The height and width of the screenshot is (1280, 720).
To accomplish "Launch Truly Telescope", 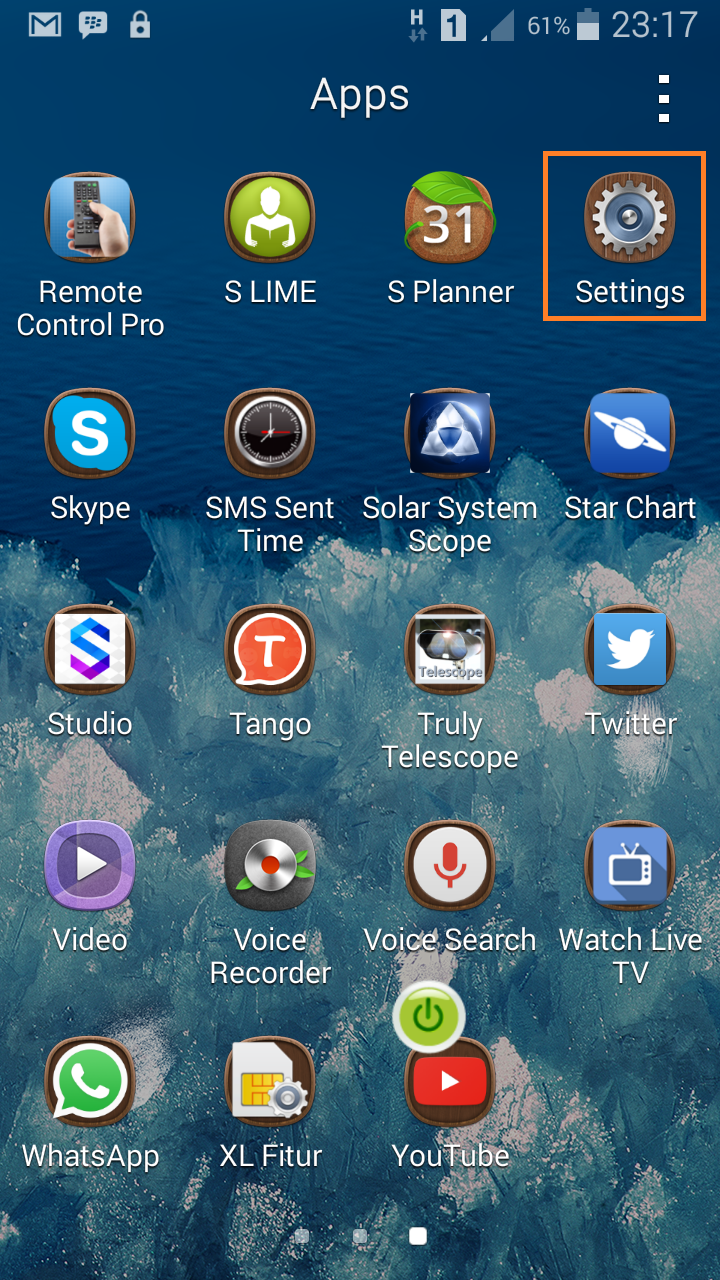I will tap(450, 650).
